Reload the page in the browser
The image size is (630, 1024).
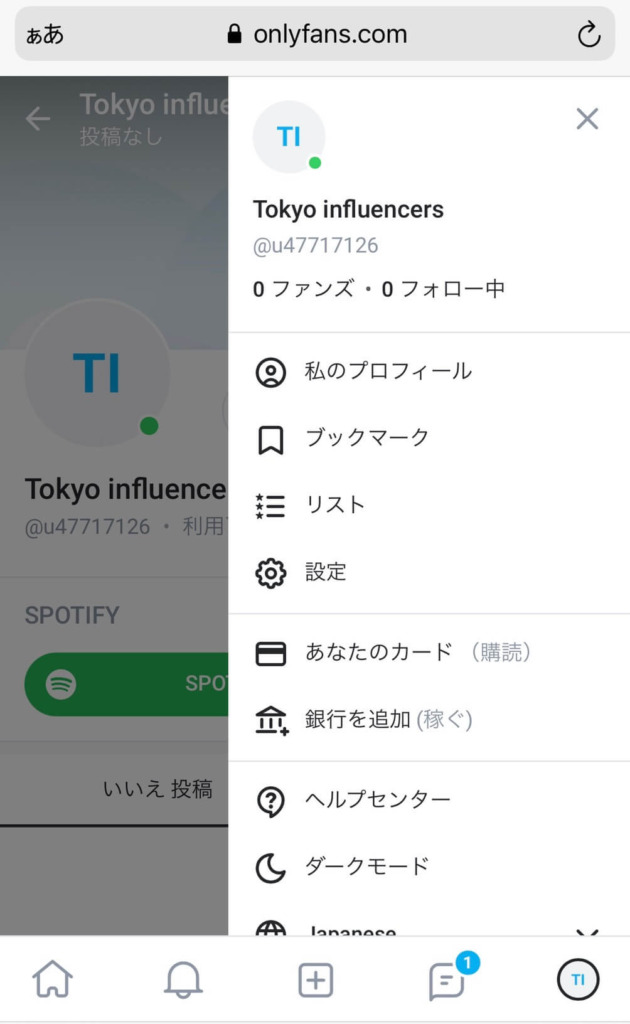coord(588,34)
